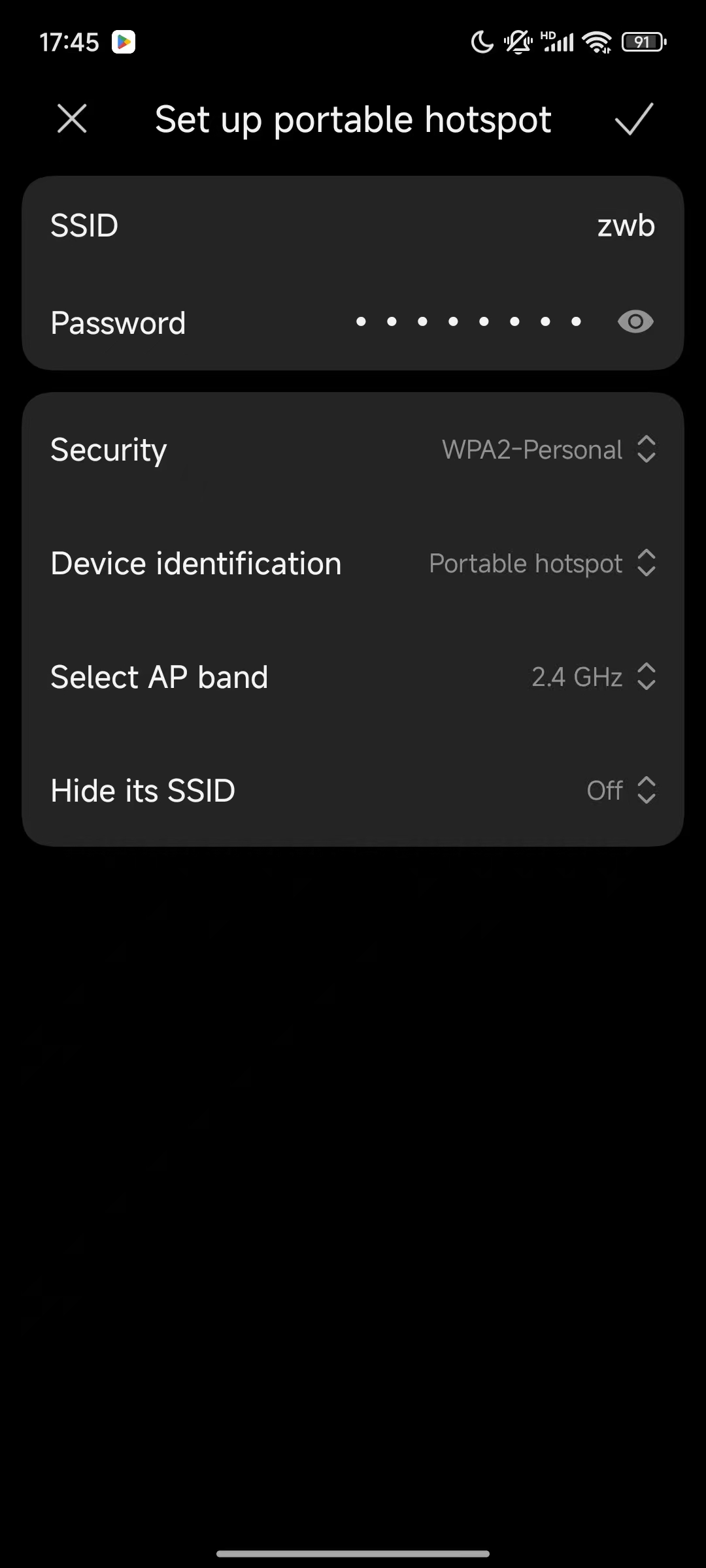Select AP band currently at 2.4 GHz

(353, 677)
